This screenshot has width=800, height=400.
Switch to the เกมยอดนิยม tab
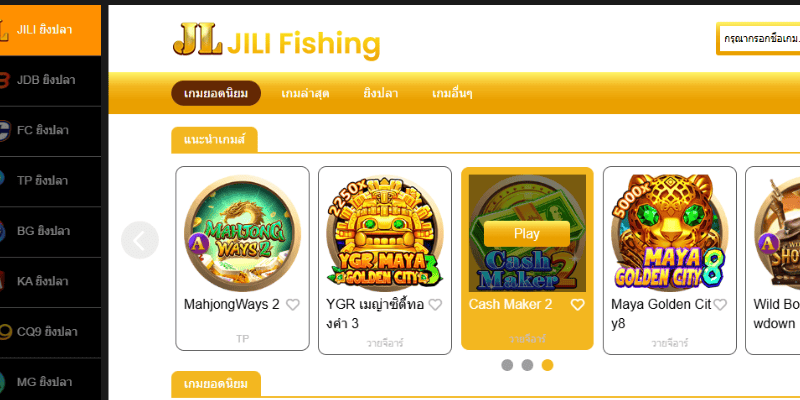pyautogui.click(x=215, y=94)
